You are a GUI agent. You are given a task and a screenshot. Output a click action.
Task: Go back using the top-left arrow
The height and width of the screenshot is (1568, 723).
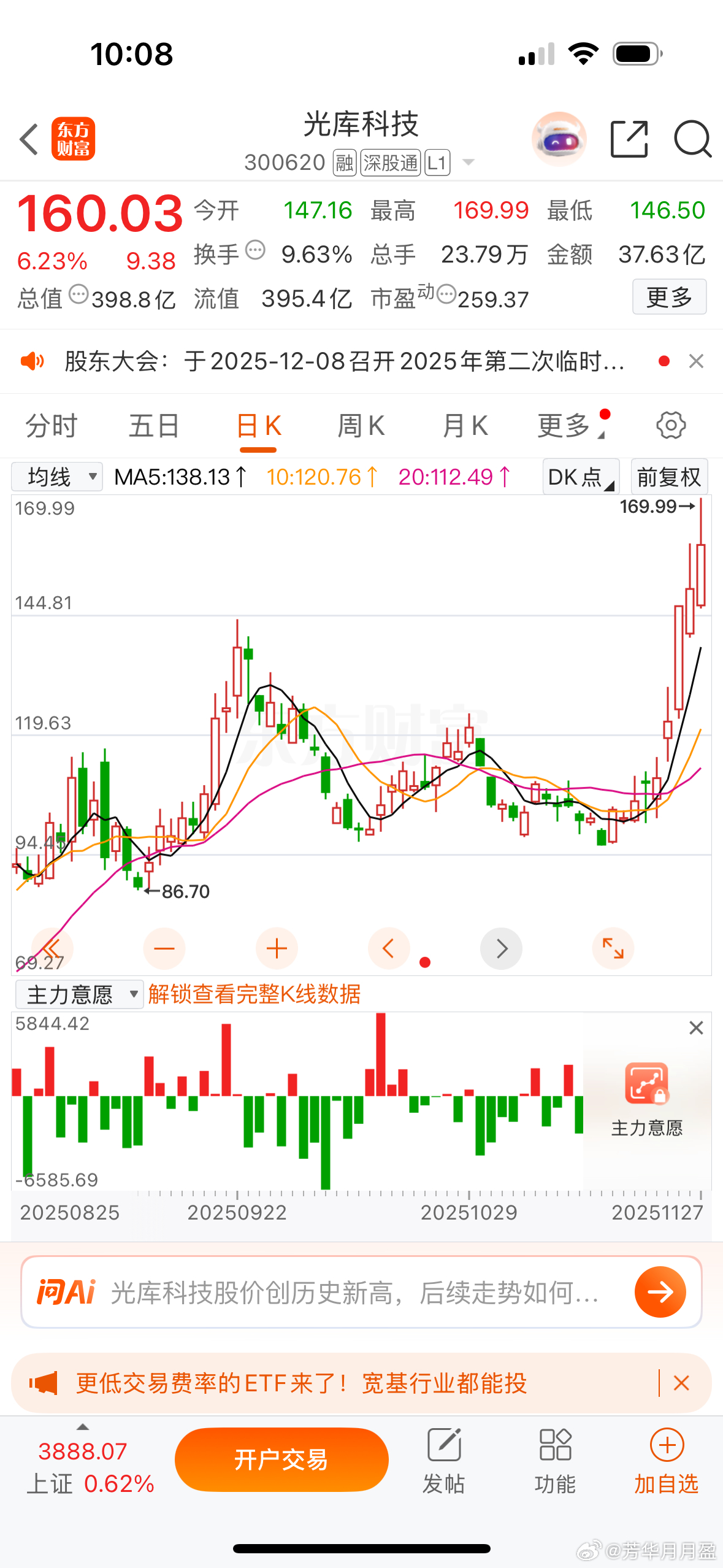pos(29,139)
